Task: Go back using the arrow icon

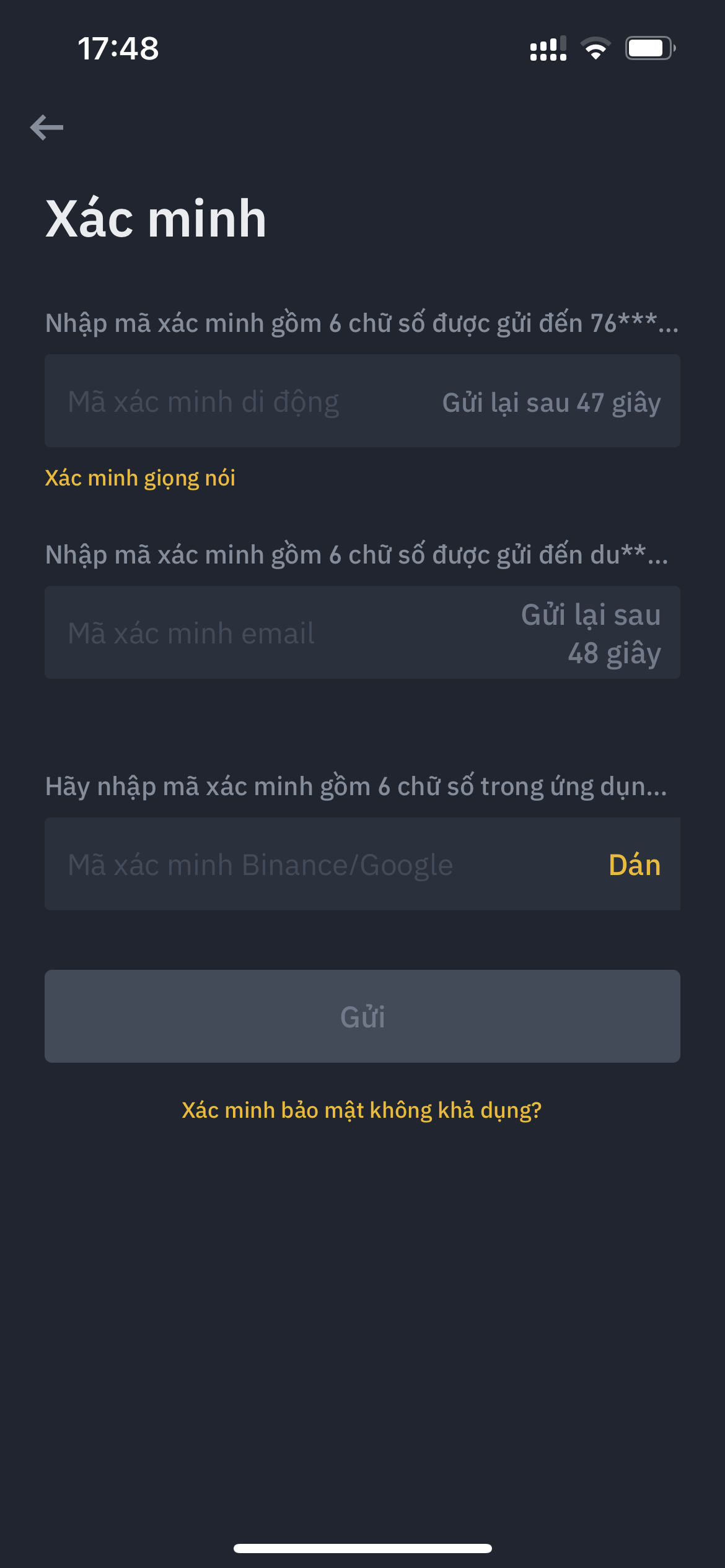Action: 46,128
